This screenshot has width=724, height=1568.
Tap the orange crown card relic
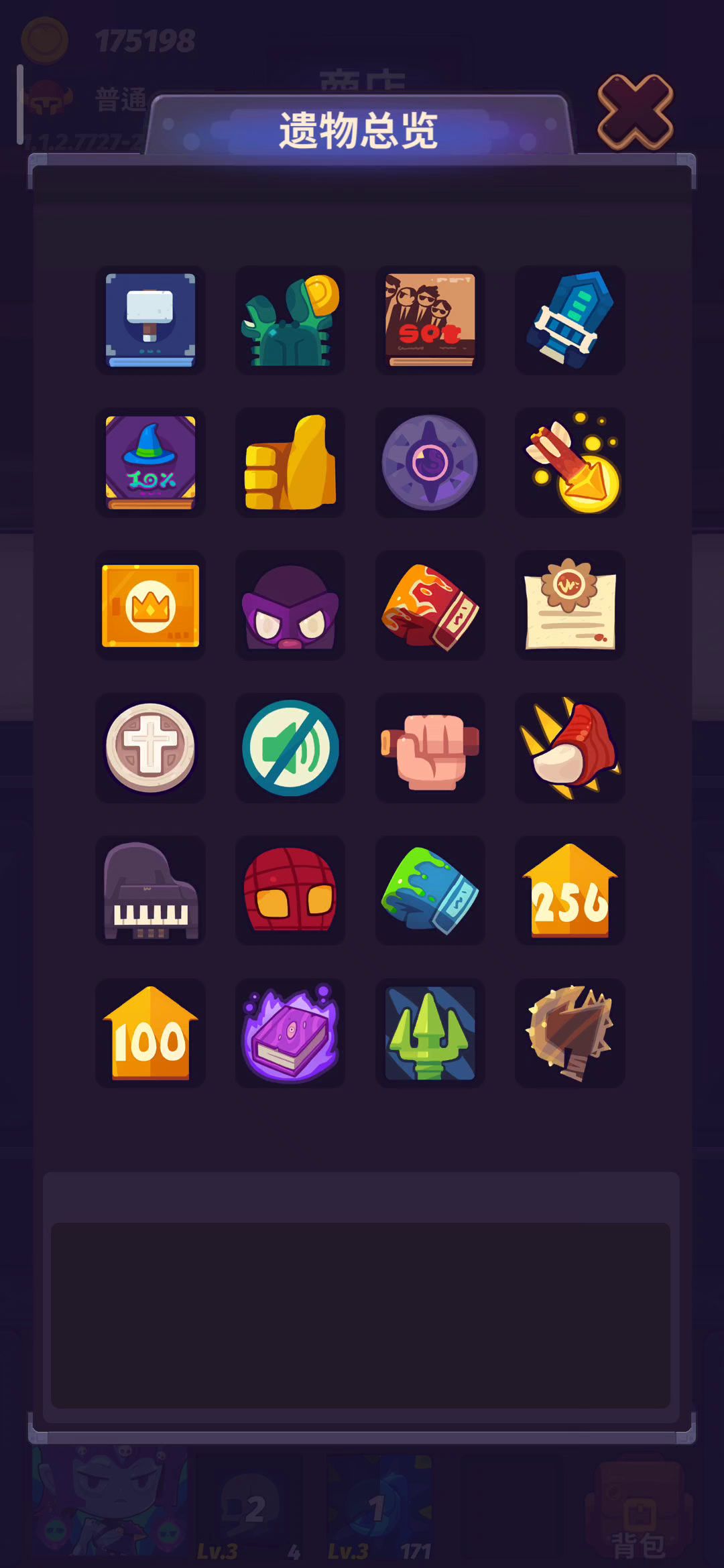[151, 606]
